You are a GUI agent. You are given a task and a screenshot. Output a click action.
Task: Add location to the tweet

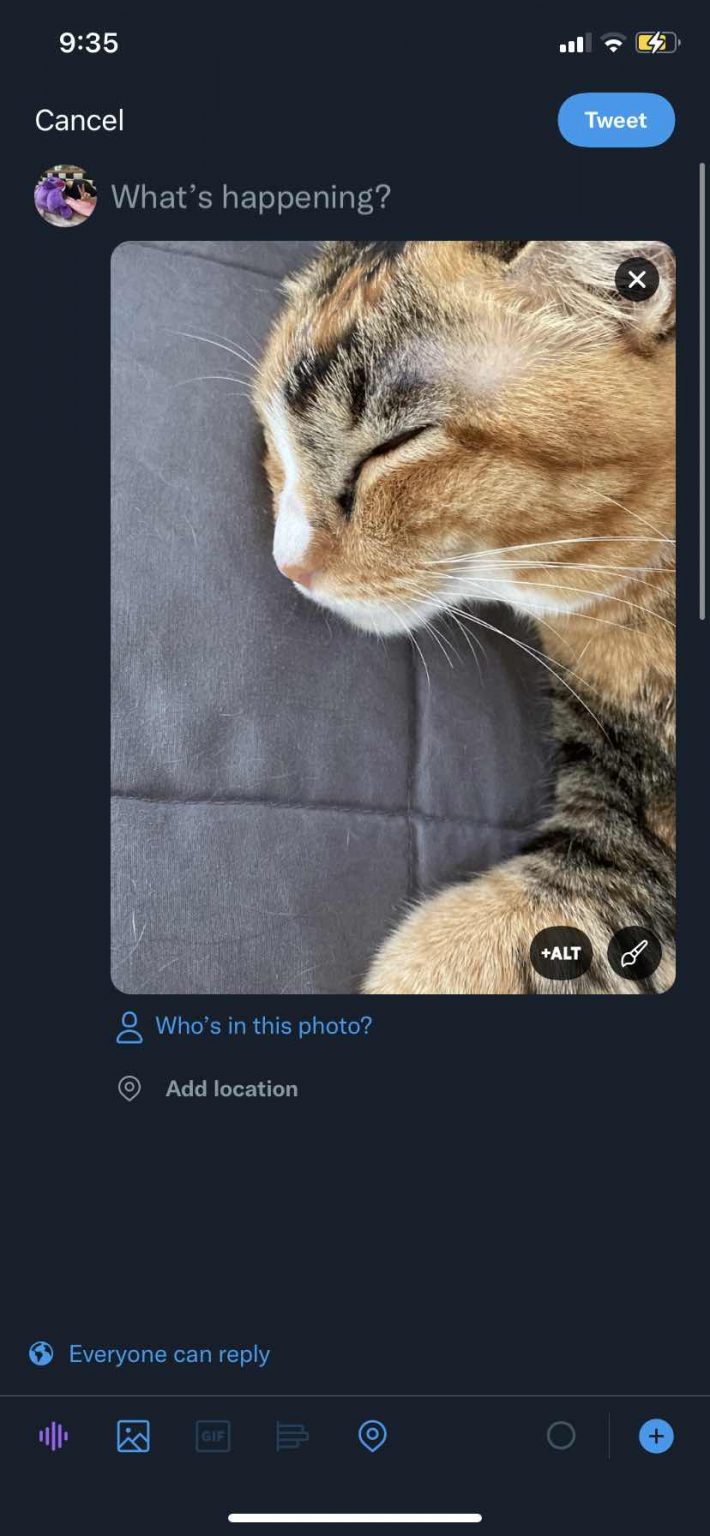(230, 1089)
